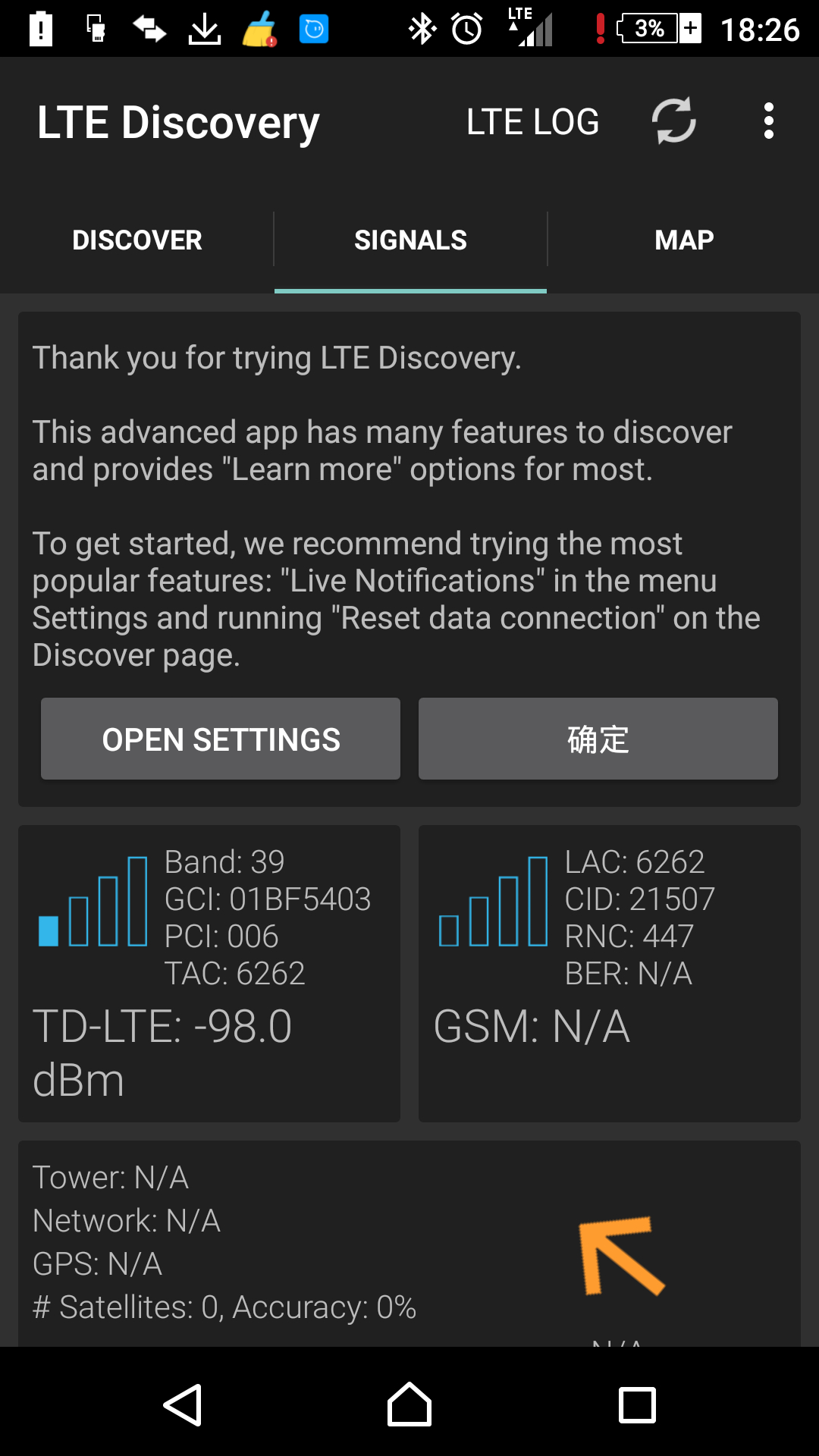Refresh the signal data
Viewport: 819px width, 1456px height.
click(x=673, y=121)
